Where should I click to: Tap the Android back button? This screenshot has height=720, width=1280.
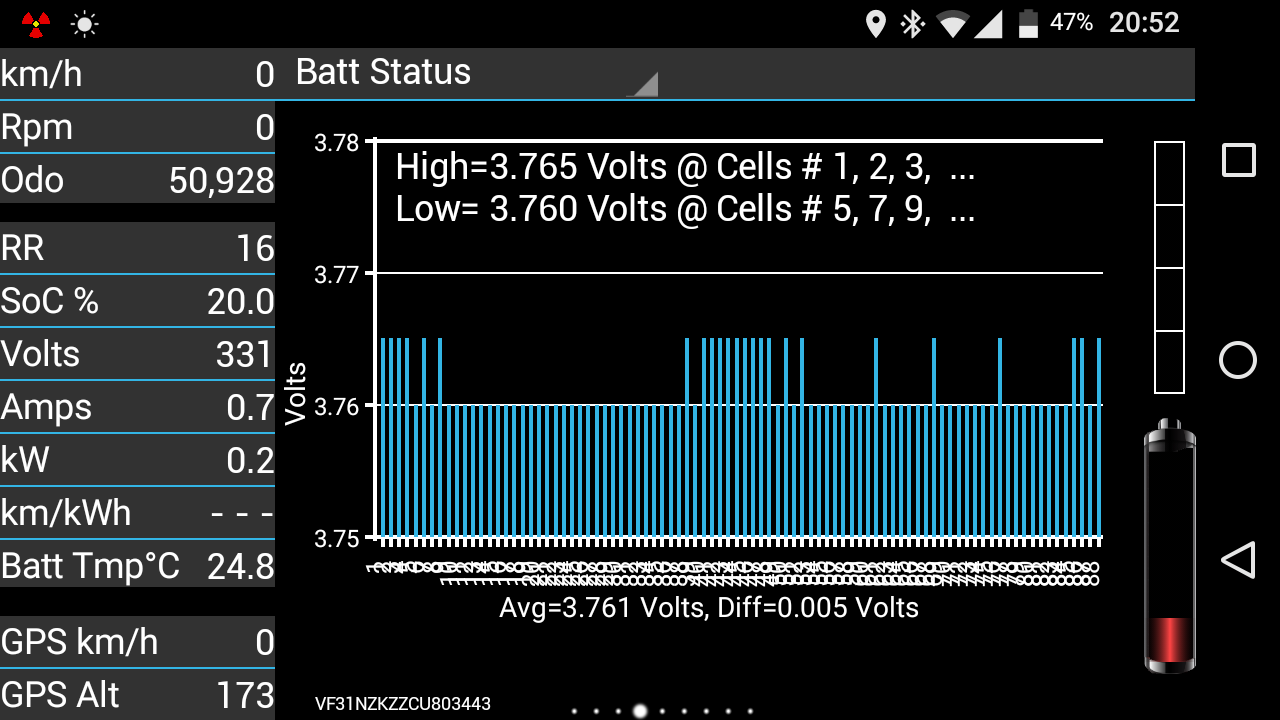1238,560
